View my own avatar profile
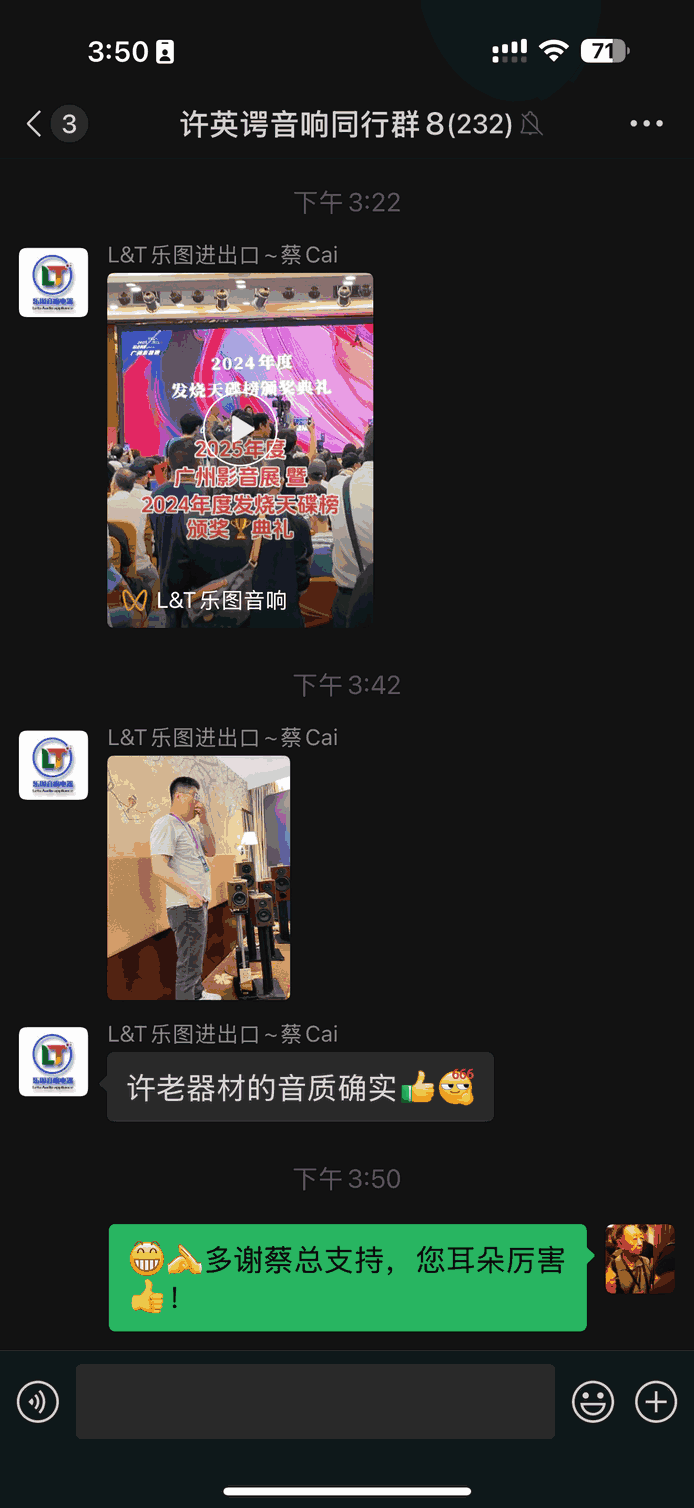 640,1258
